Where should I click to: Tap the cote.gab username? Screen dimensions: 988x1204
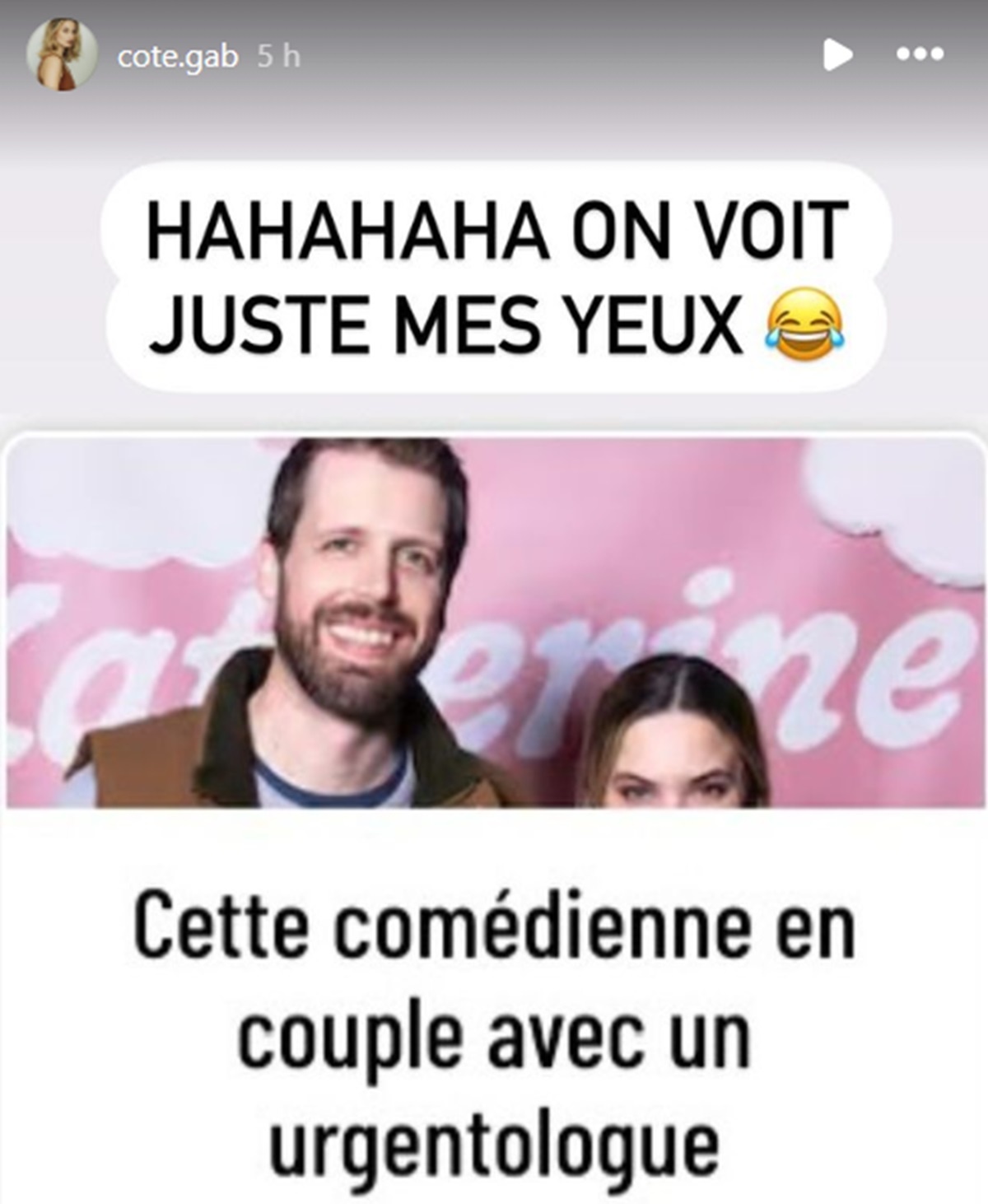click(x=177, y=57)
